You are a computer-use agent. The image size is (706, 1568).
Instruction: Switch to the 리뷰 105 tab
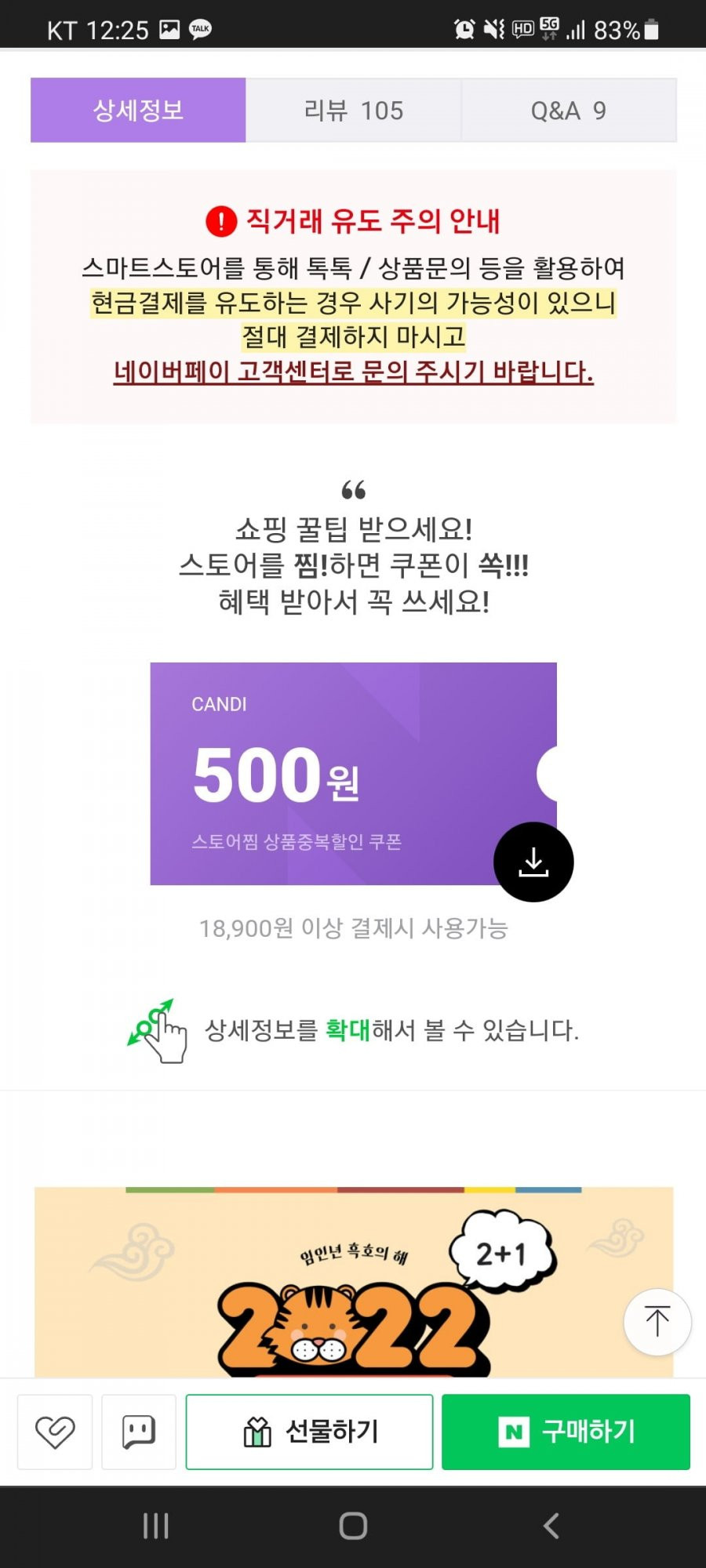pyautogui.click(x=353, y=111)
